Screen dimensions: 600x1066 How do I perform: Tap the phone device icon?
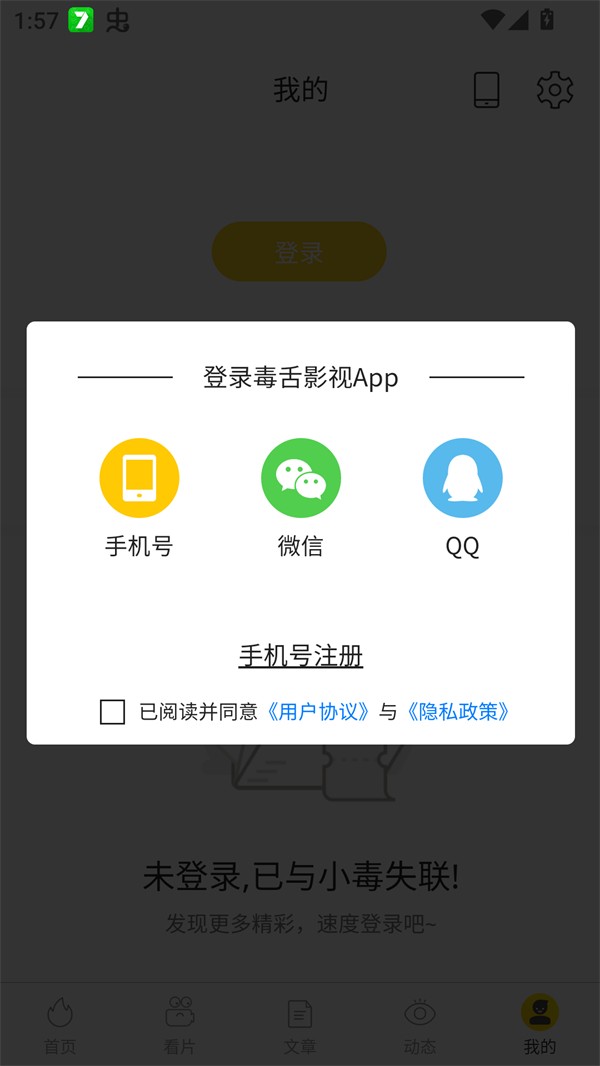coord(486,90)
